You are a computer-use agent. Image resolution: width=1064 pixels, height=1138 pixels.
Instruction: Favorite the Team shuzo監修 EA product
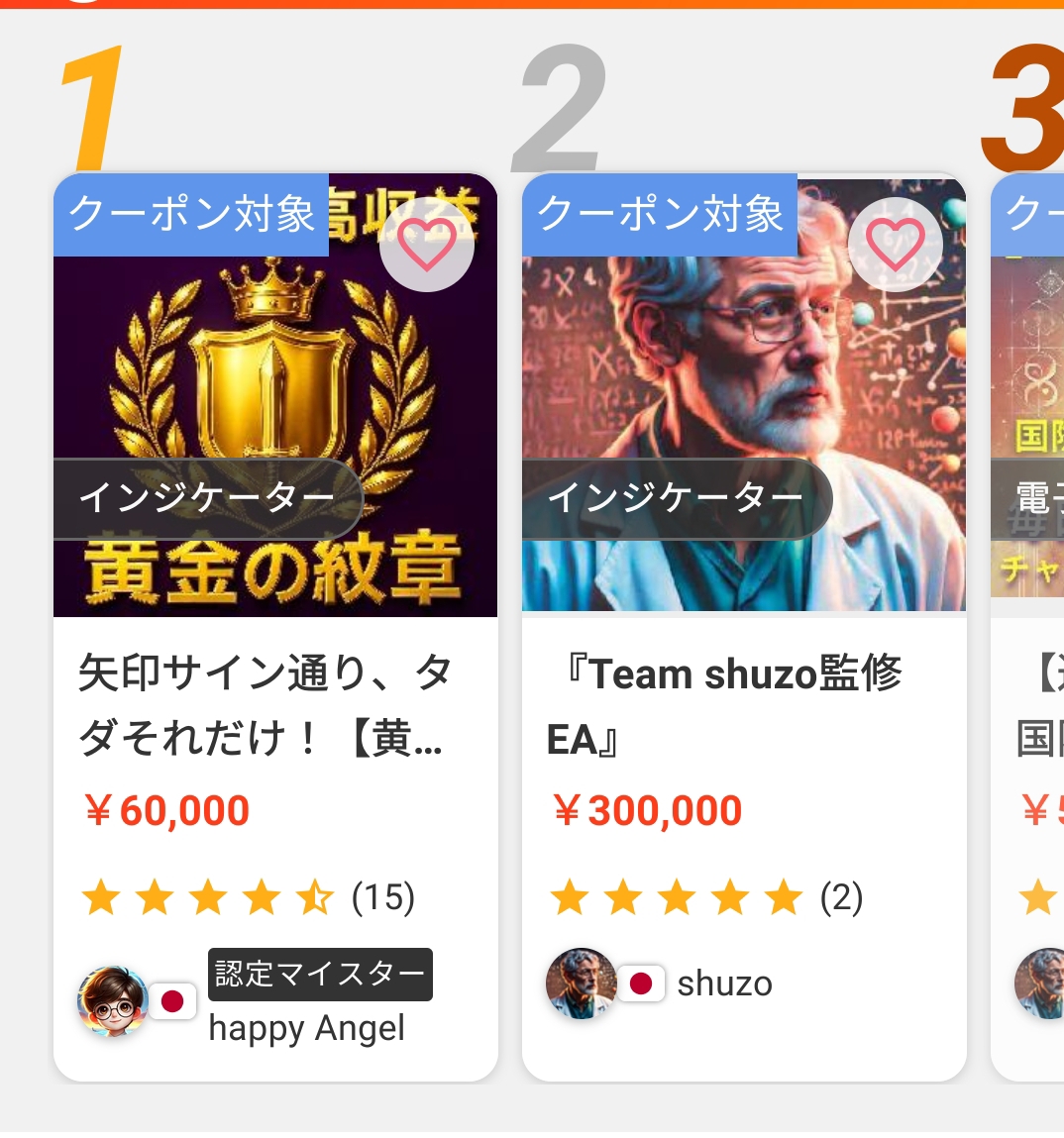(895, 244)
